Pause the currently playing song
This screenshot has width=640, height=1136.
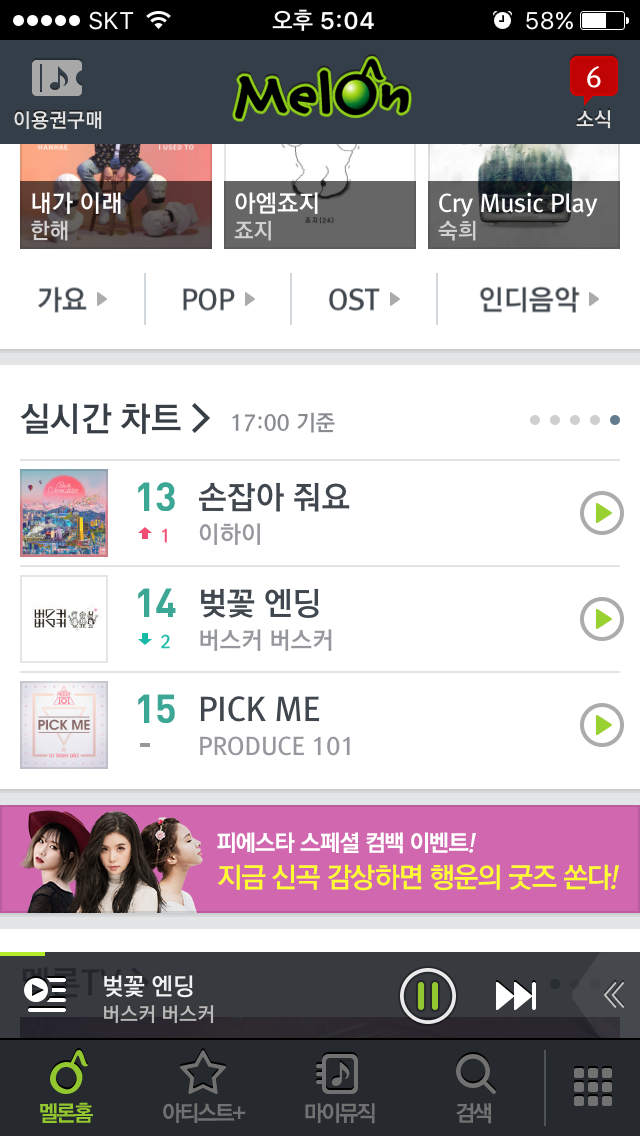427,996
